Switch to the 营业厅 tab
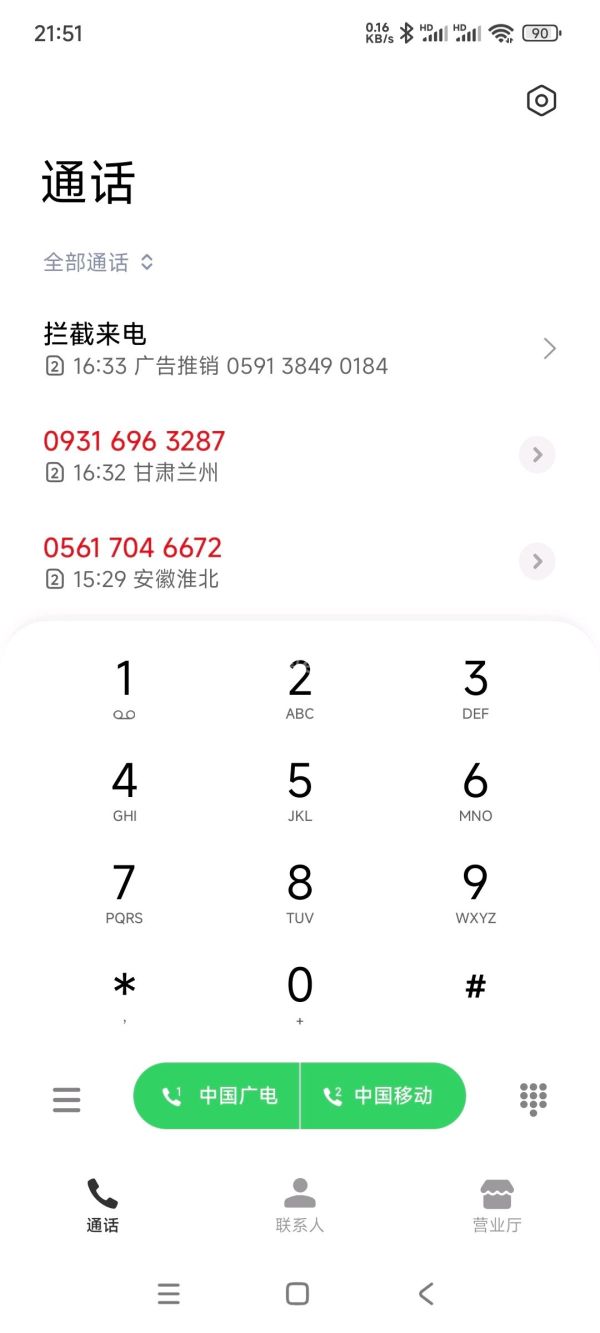Viewport: 600px width, 1333px height. tap(497, 1205)
